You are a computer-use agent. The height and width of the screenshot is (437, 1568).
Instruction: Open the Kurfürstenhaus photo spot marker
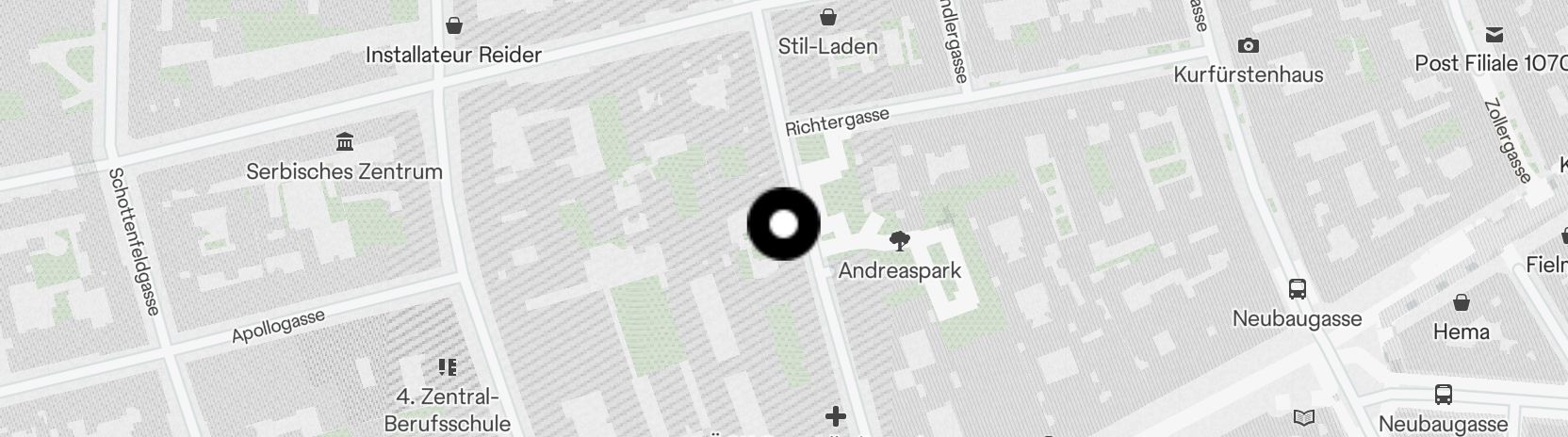(1249, 46)
